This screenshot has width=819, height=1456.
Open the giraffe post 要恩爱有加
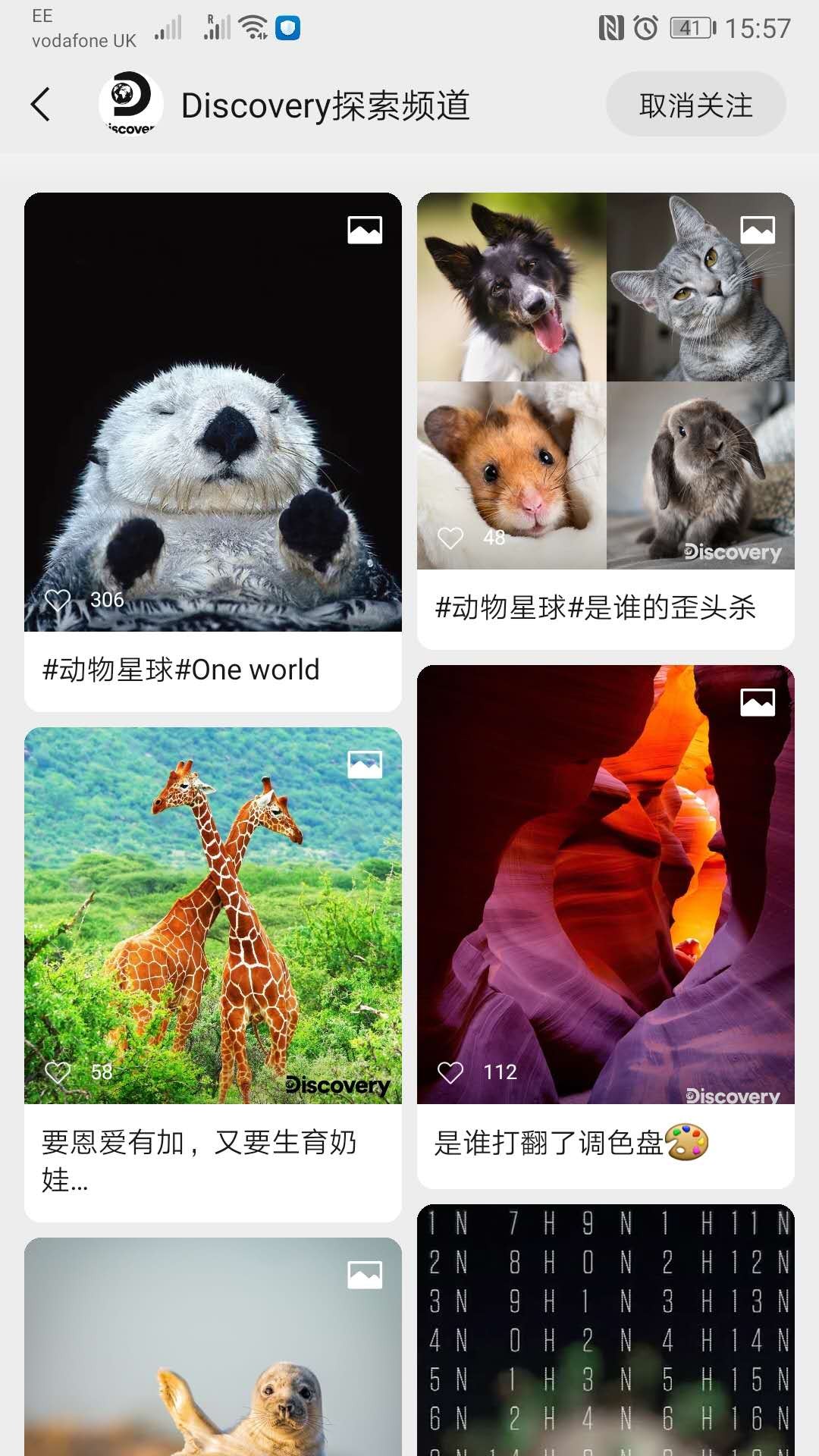[x=212, y=910]
